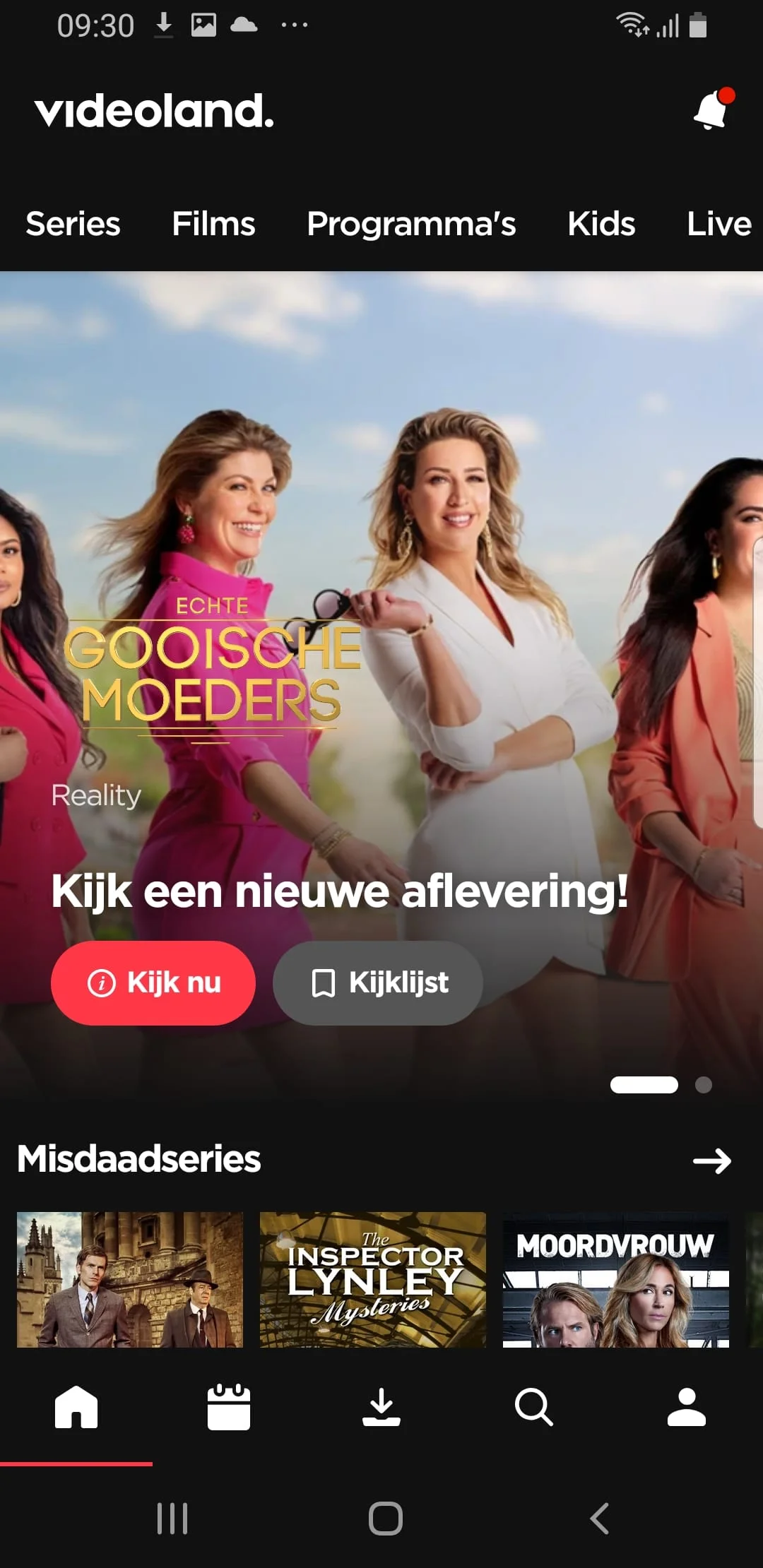Image resolution: width=763 pixels, height=1568 pixels.
Task: Go to the Kids section
Action: (x=601, y=224)
